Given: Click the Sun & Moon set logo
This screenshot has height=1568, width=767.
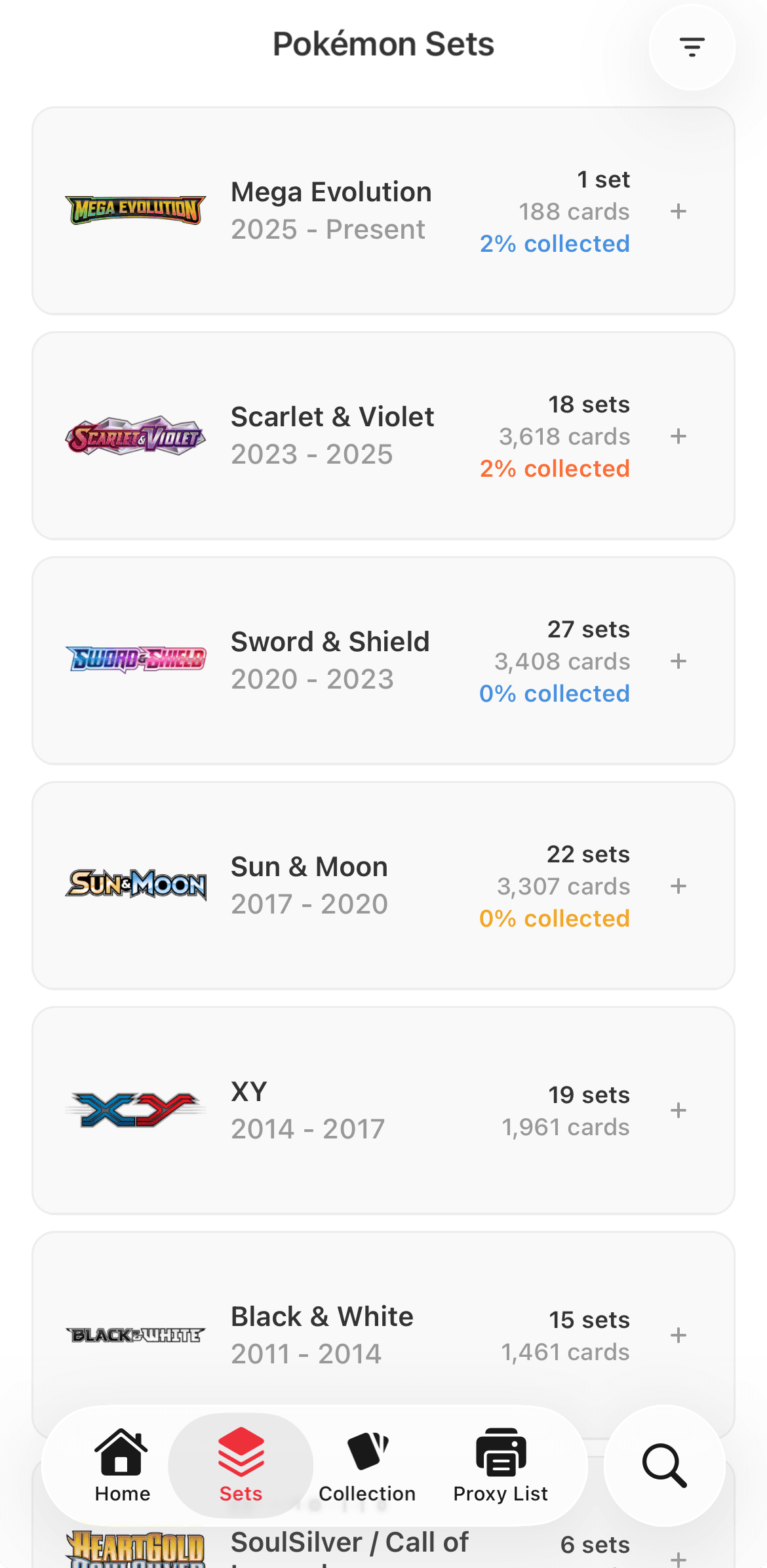Looking at the screenshot, I should point(136,886).
